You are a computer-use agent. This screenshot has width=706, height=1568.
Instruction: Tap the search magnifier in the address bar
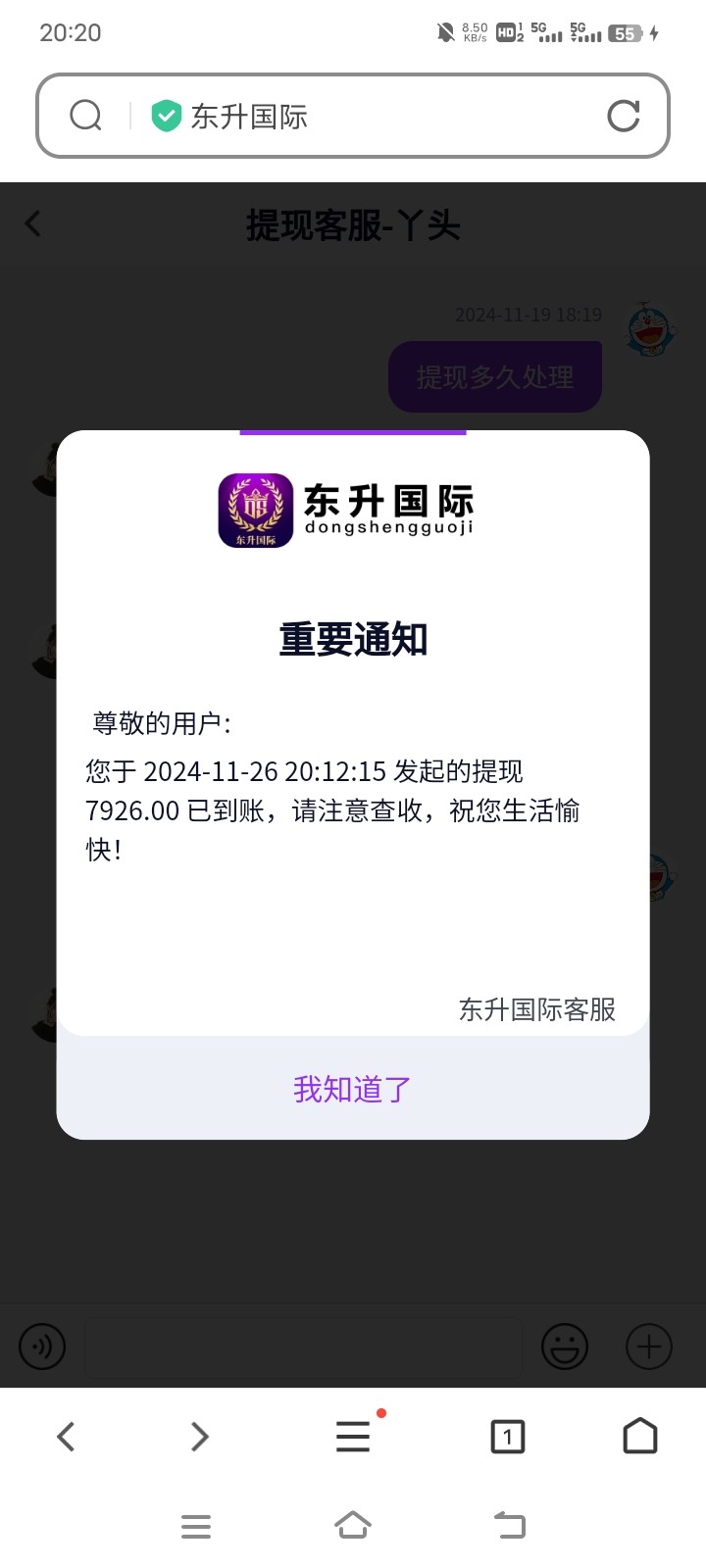[86, 116]
